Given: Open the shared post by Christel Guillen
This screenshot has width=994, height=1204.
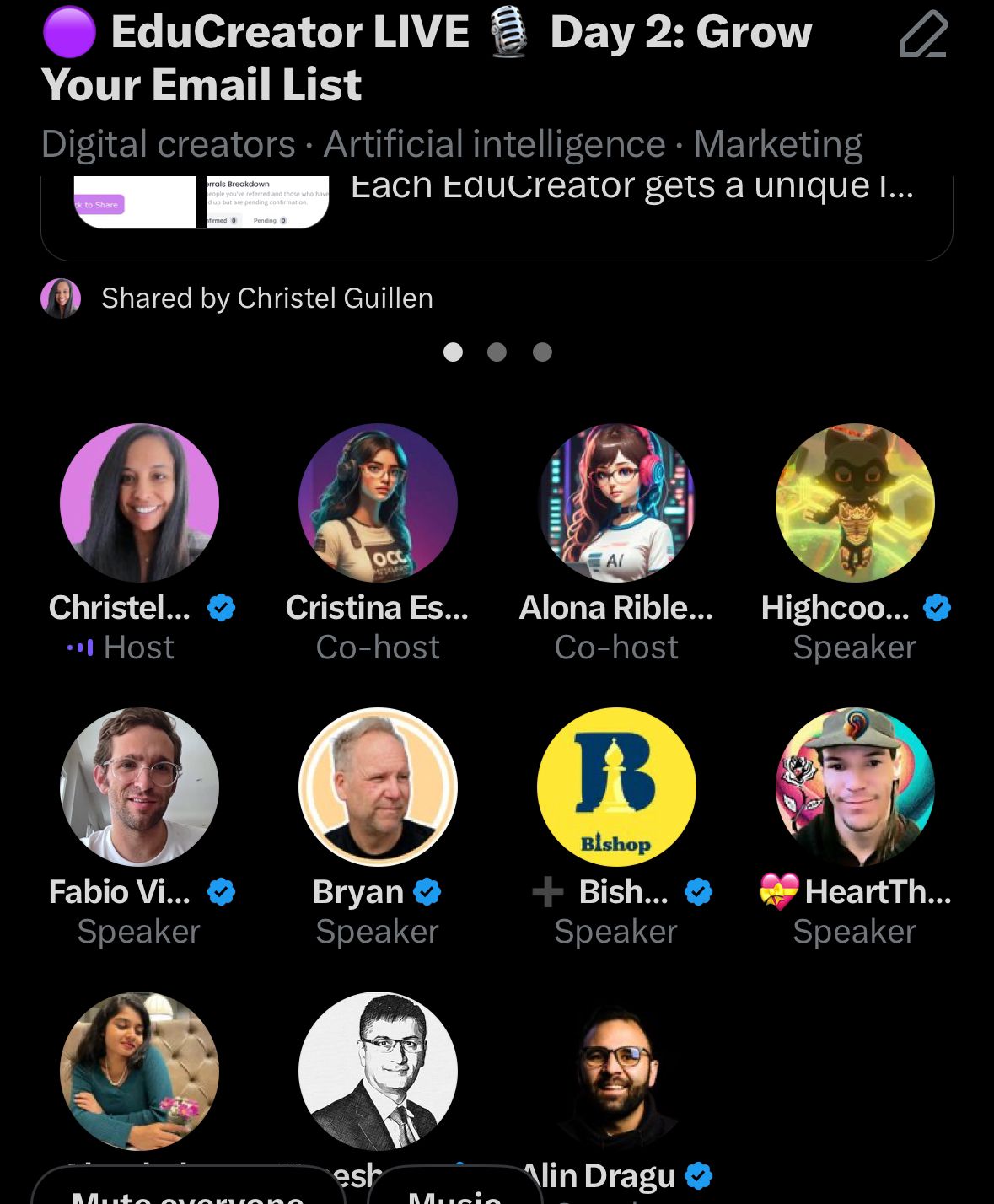Looking at the screenshot, I should pyautogui.click(x=496, y=211).
